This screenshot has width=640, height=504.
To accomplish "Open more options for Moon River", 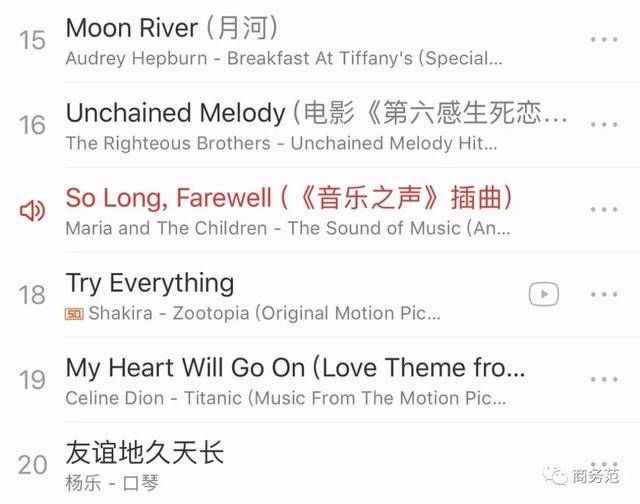I will [x=604, y=40].
